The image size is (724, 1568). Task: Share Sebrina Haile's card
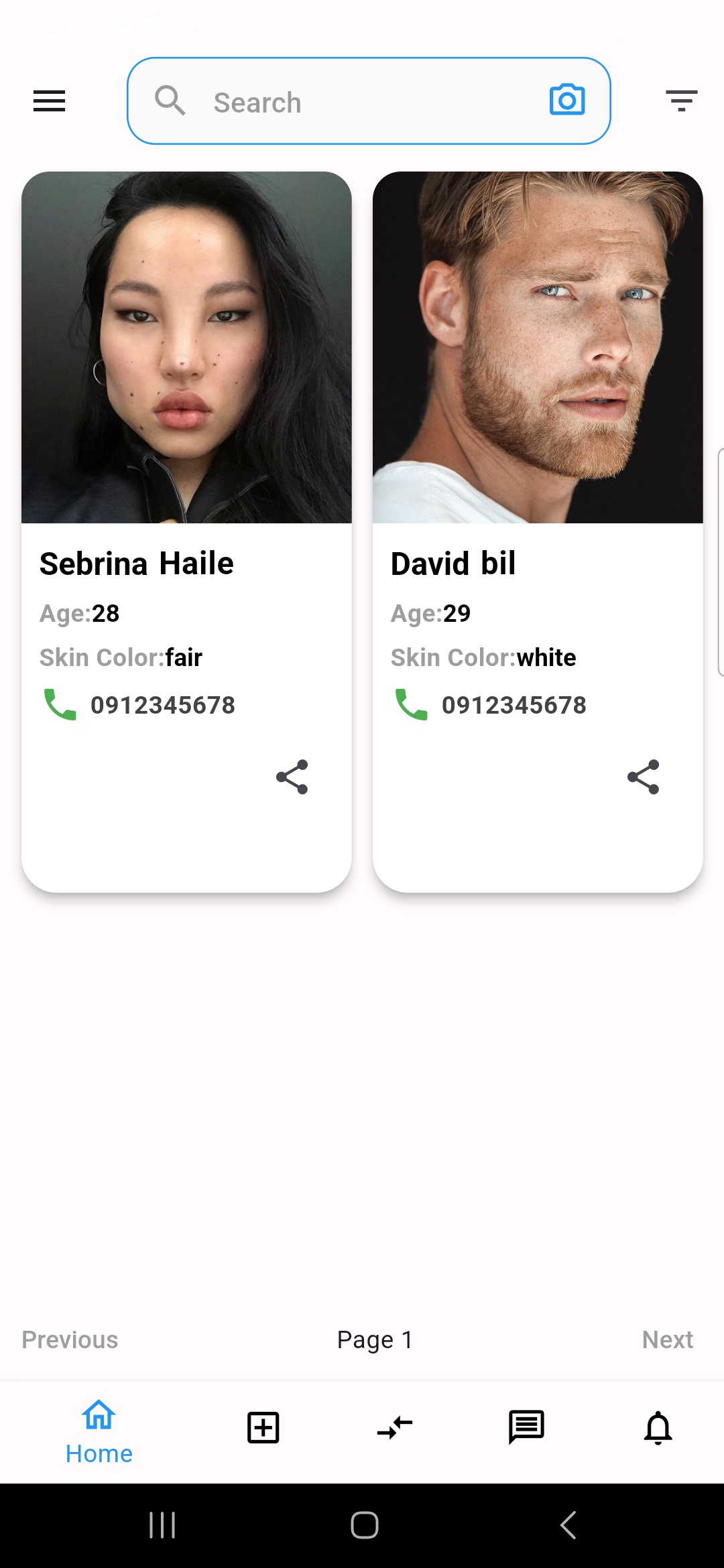(292, 777)
